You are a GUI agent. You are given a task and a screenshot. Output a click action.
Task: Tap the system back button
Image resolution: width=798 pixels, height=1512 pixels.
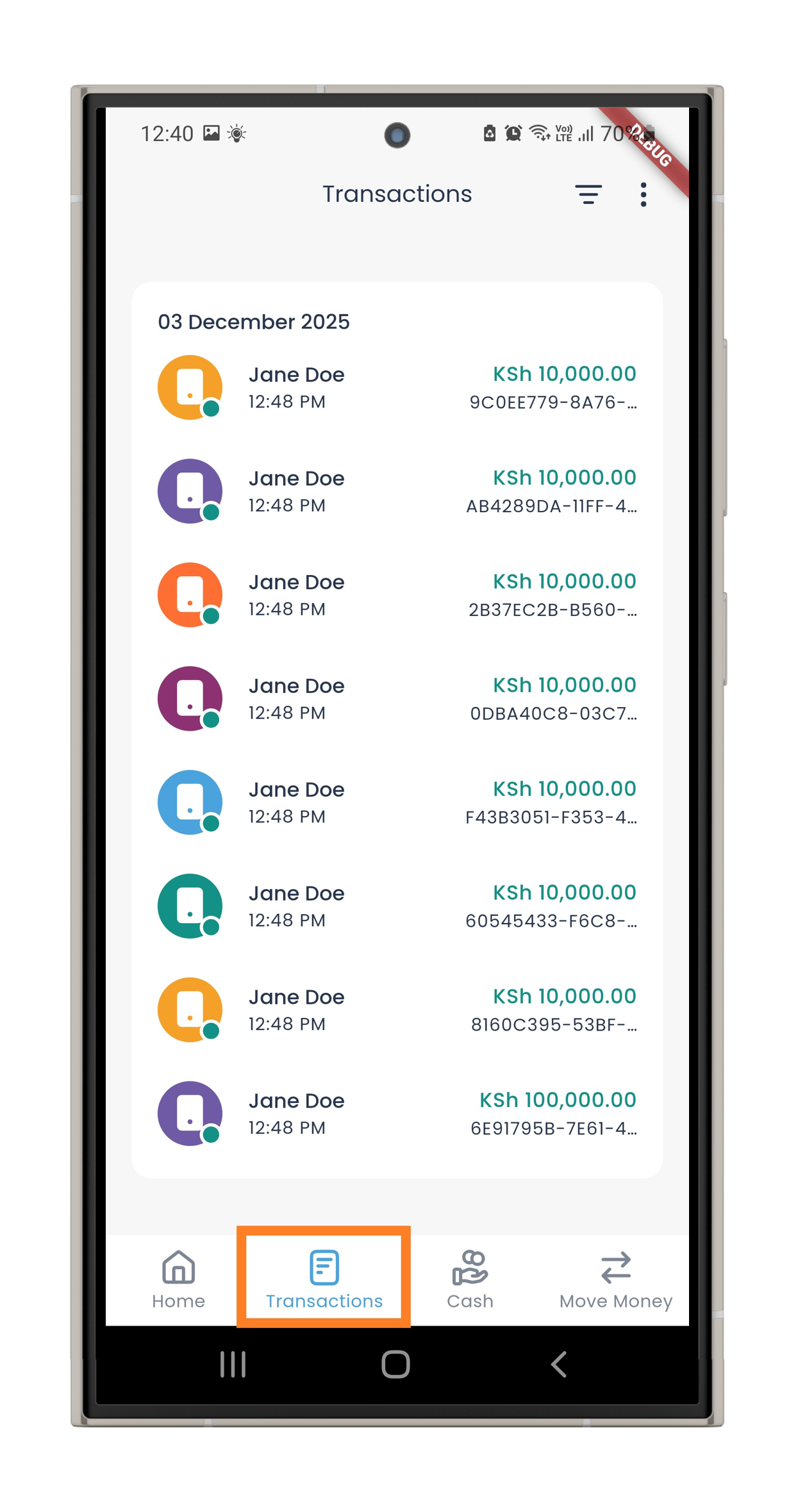[559, 1364]
